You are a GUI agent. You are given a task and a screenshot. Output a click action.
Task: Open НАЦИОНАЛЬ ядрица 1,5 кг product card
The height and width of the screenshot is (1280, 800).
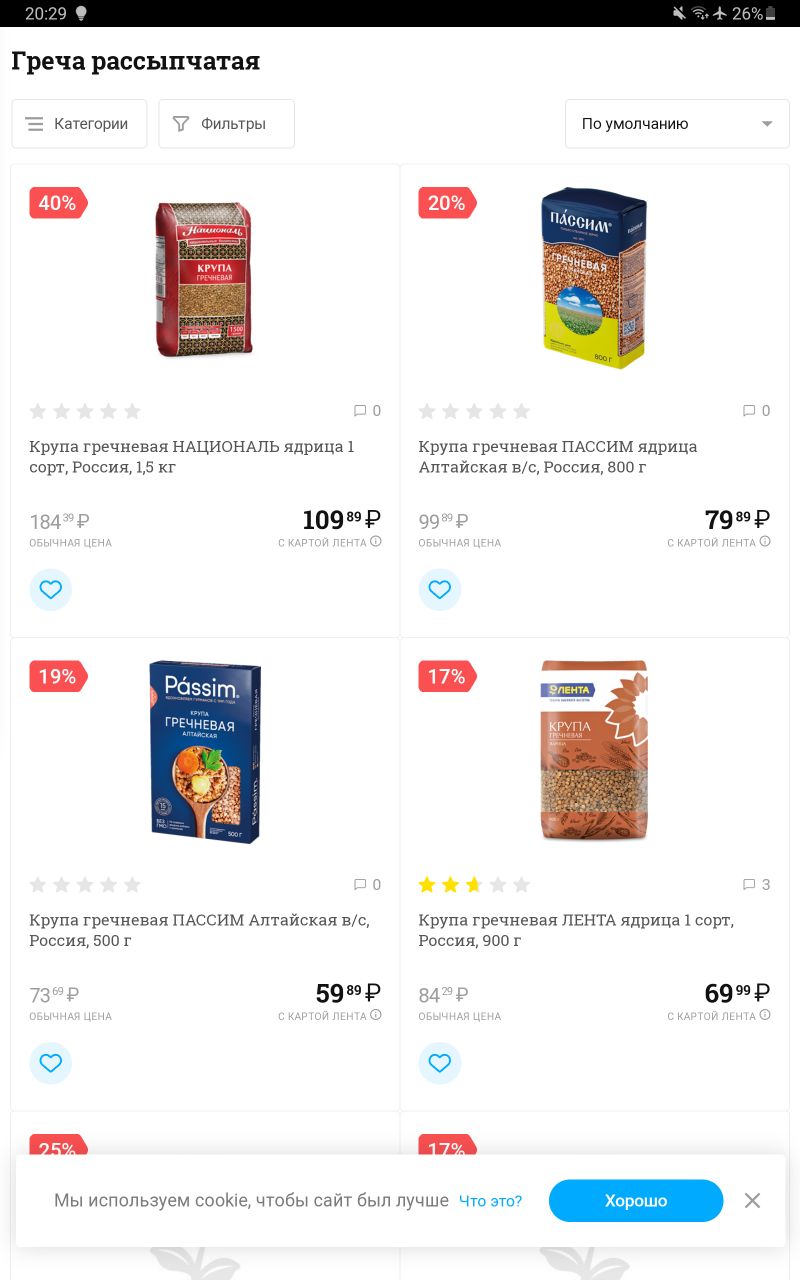pyautogui.click(x=192, y=457)
